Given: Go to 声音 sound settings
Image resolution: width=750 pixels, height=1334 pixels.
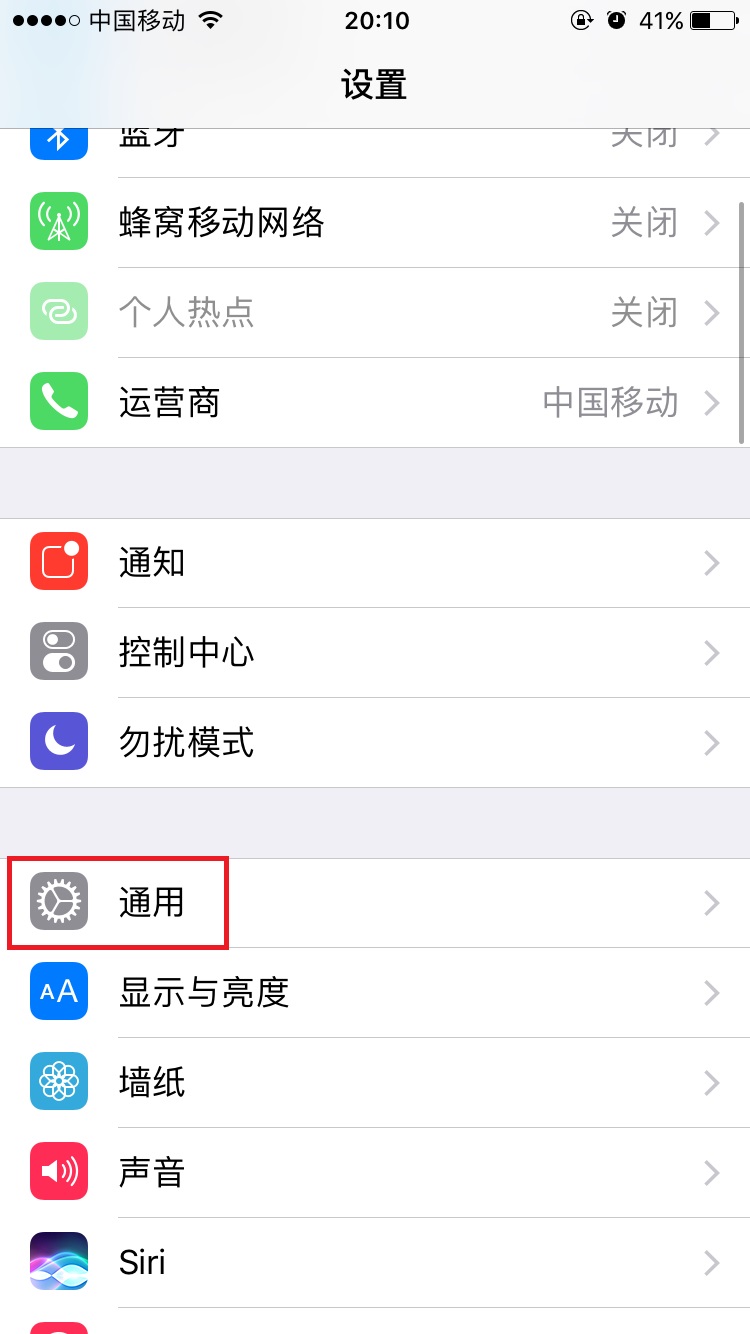Looking at the screenshot, I should click(x=375, y=1173).
